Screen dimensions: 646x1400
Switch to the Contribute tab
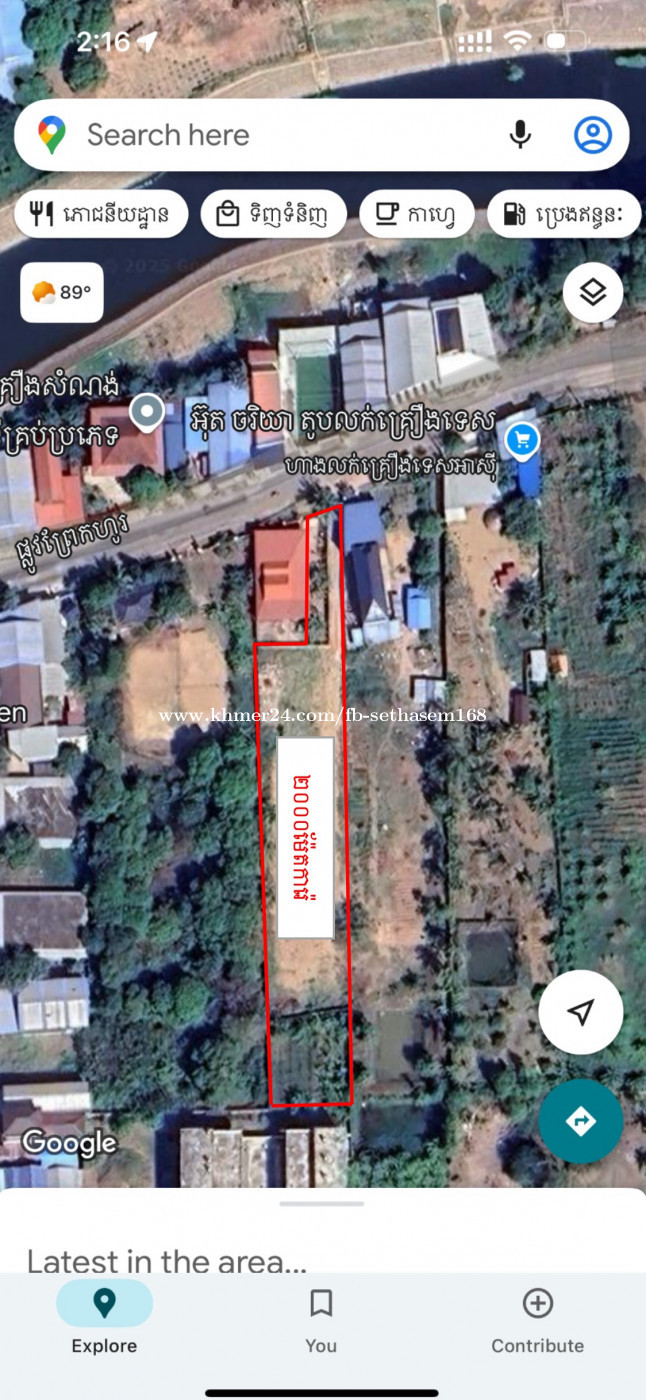538,1319
